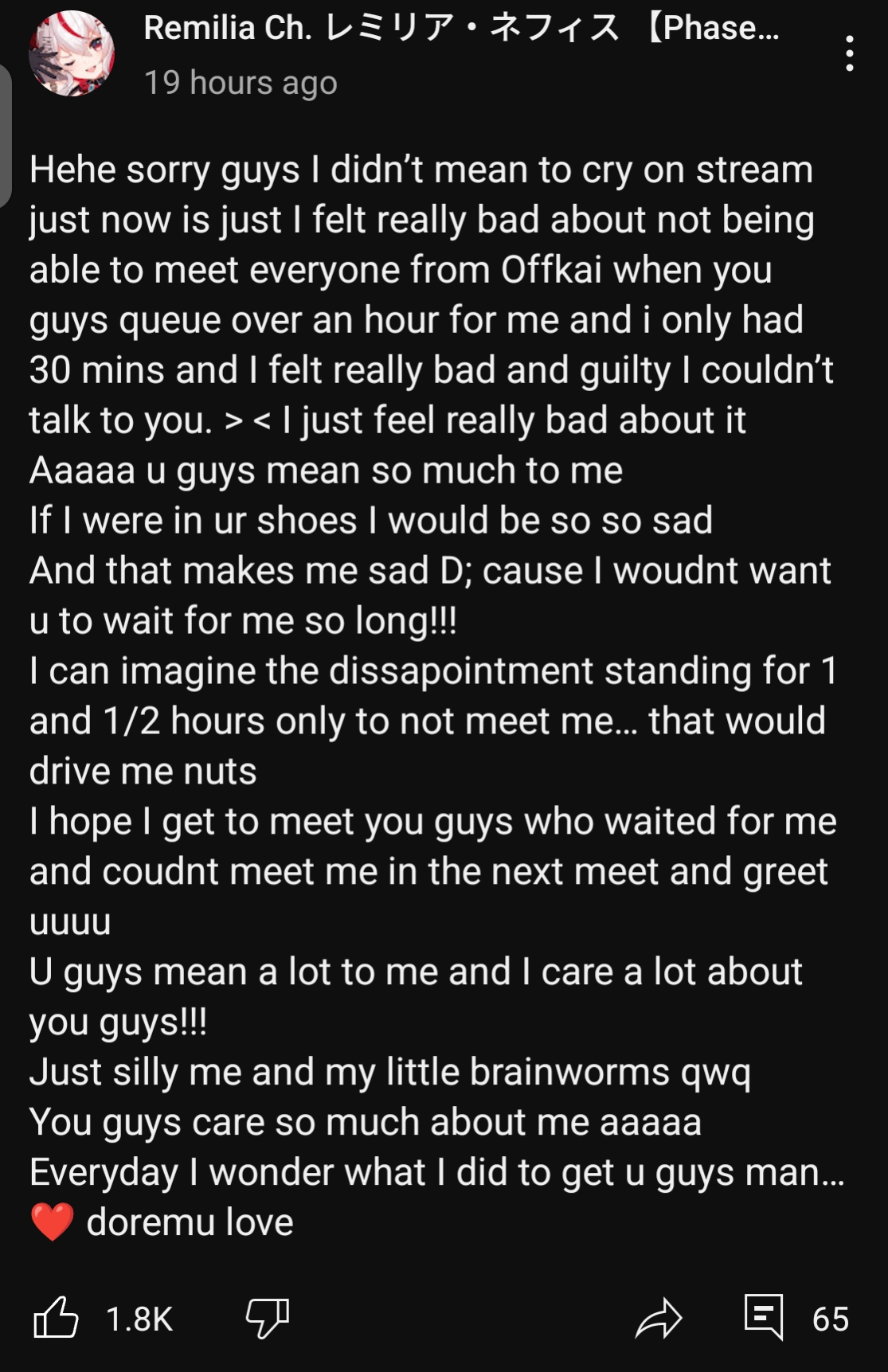Image resolution: width=888 pixels, height=1372 pixels.
Task: Dislike this community post
Action: tap(267, 1317)
